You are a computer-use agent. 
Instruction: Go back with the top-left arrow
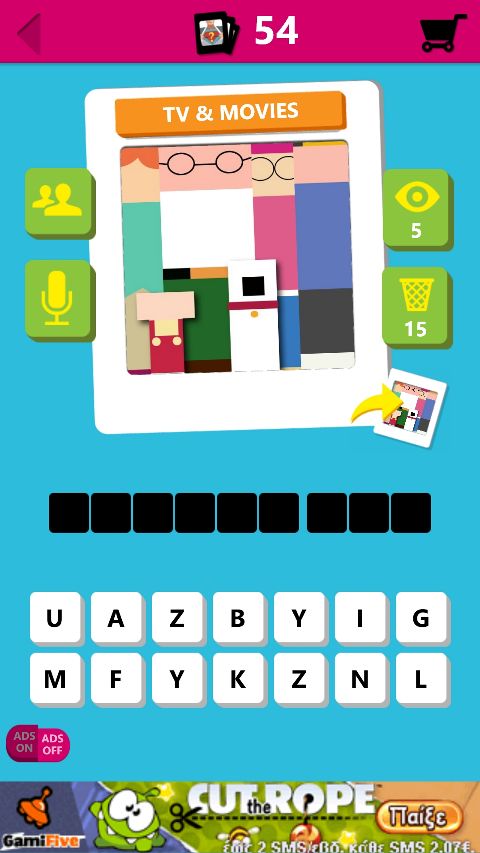[x=29, y=33]
